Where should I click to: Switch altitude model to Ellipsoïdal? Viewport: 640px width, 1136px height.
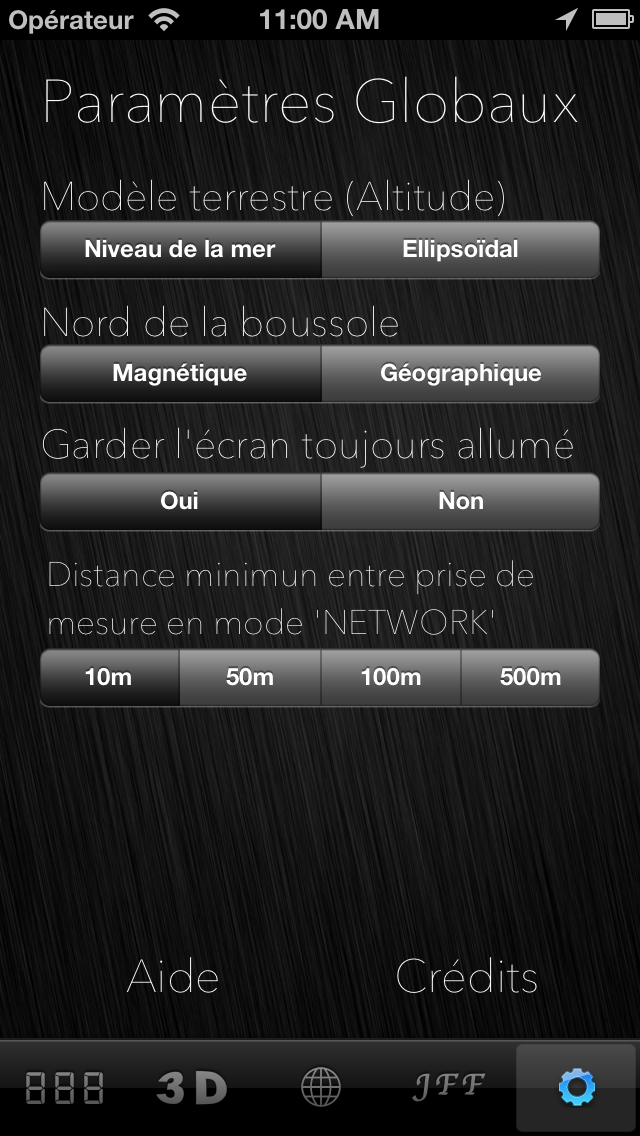pyautogui.click(x=460, y=250)
